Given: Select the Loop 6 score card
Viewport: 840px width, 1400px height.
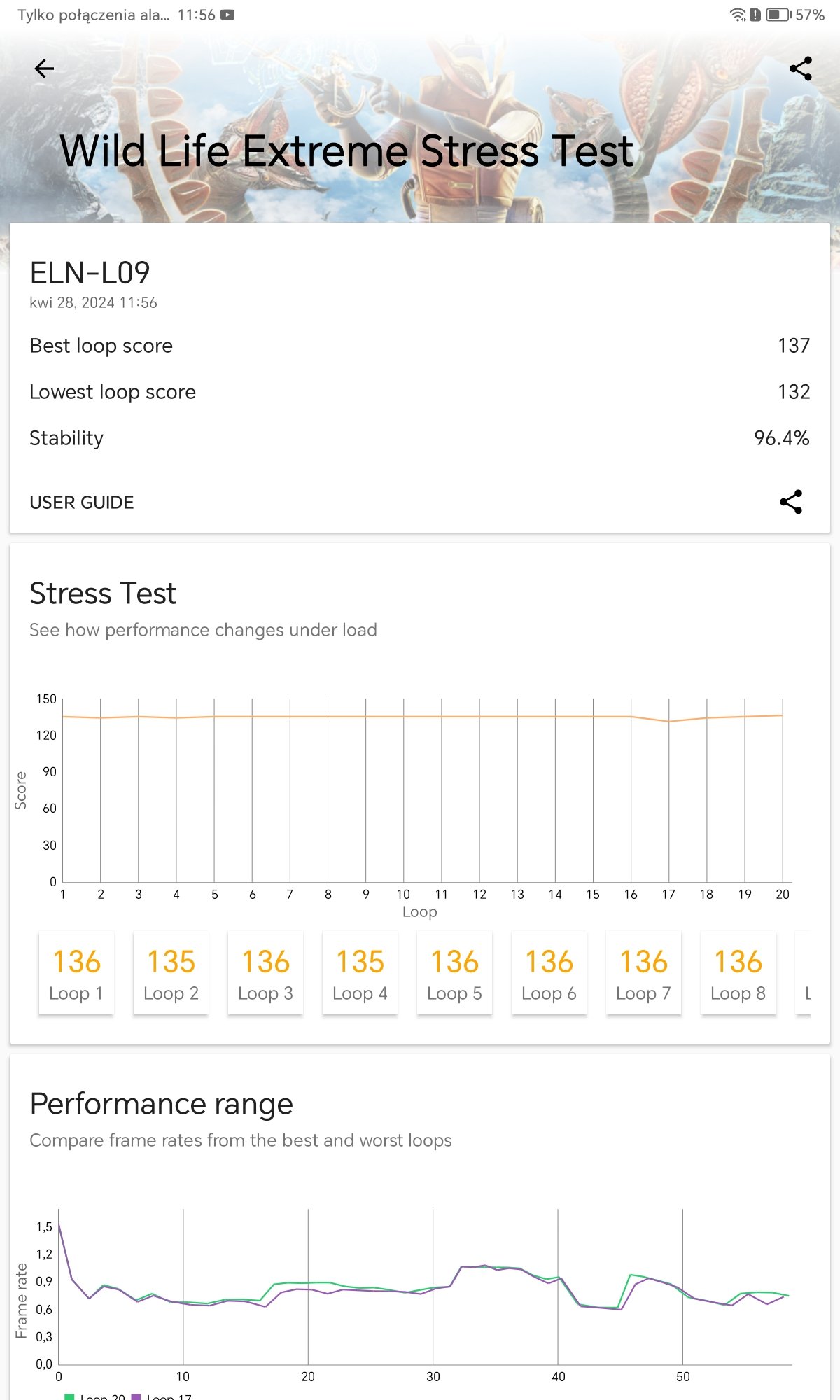Looking at the screenshot, I should point(549,973).
